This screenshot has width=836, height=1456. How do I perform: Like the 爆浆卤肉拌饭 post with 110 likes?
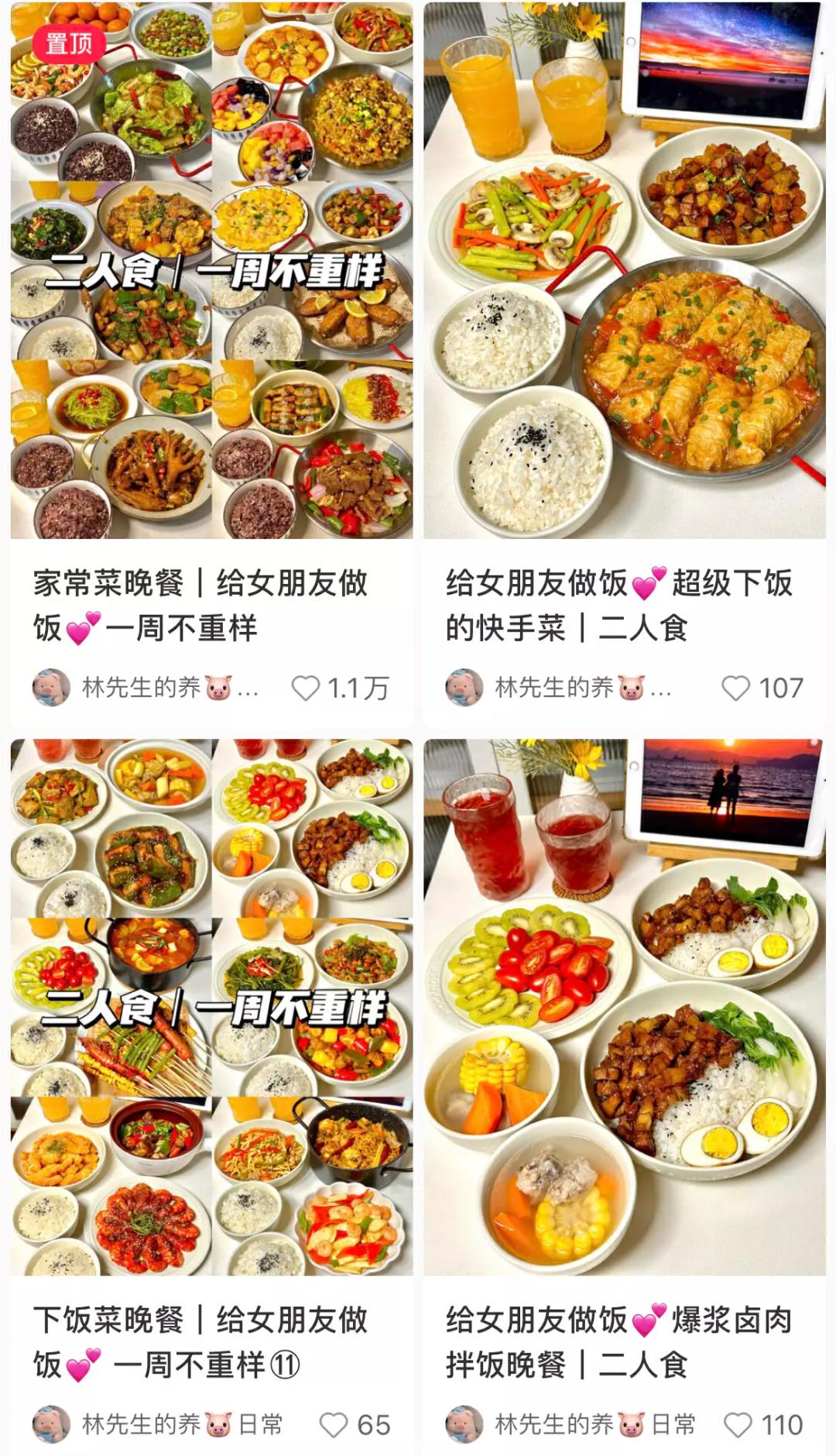tap(738, 1425)
